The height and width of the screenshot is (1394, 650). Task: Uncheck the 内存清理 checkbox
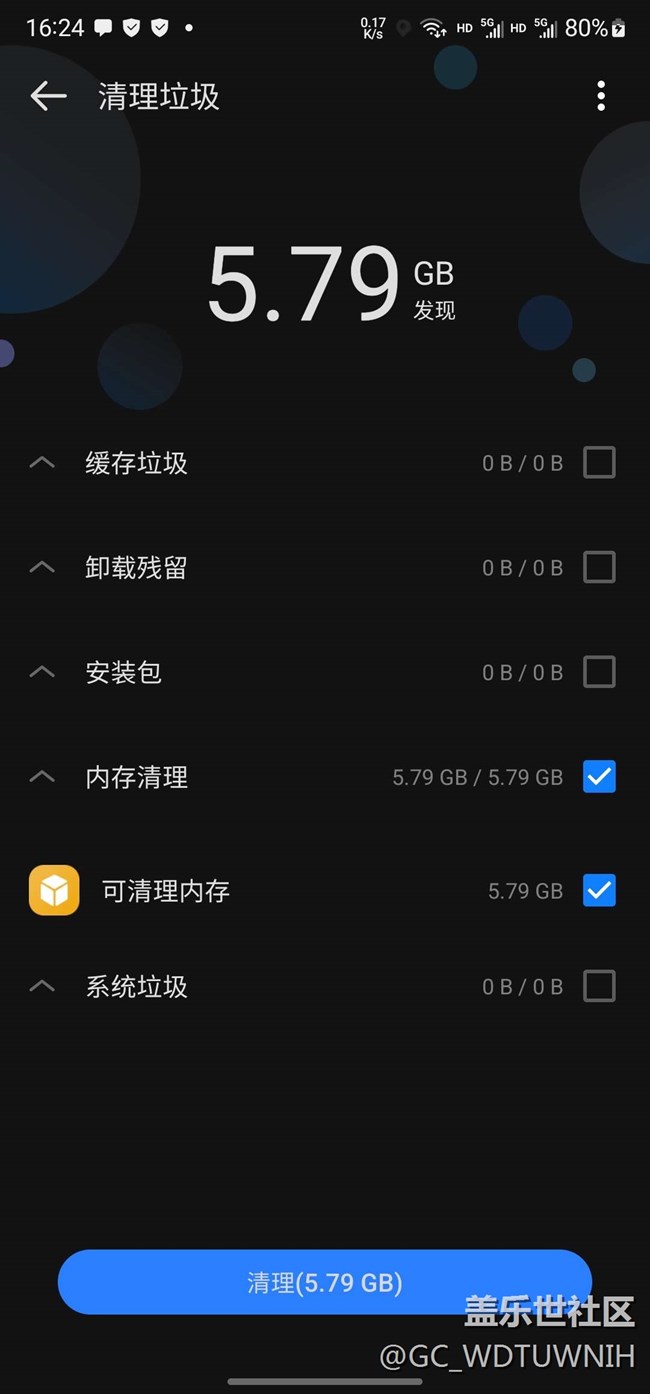click(599, 777)
